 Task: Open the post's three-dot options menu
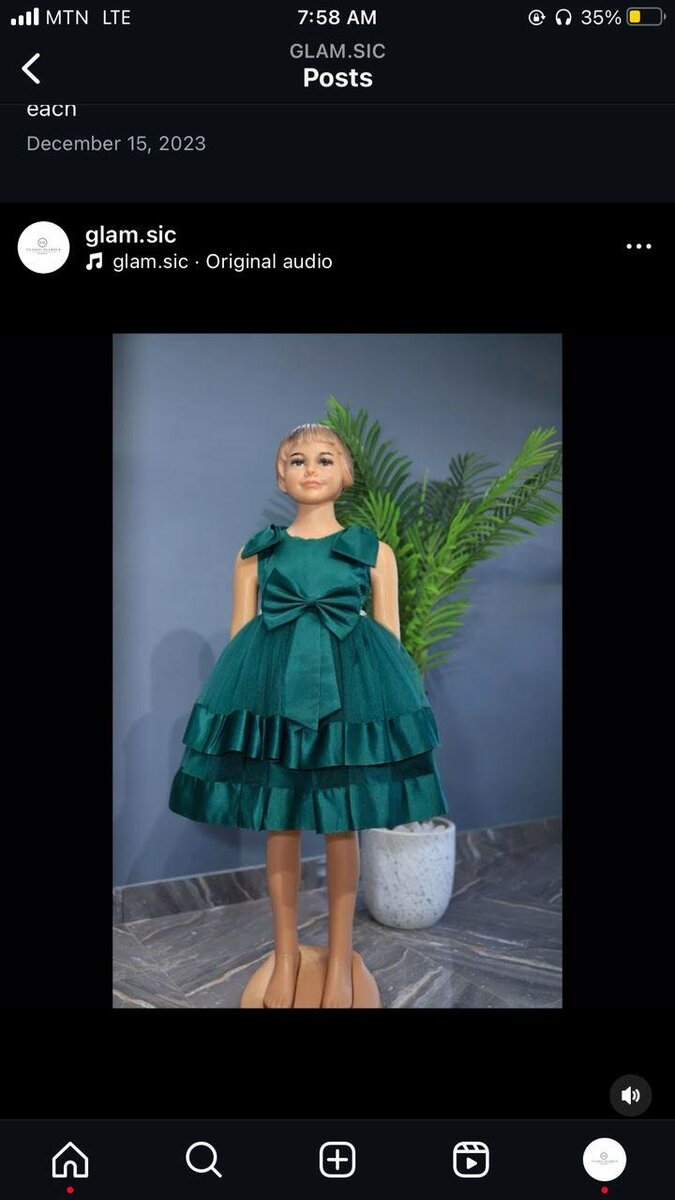pos(638,247)
